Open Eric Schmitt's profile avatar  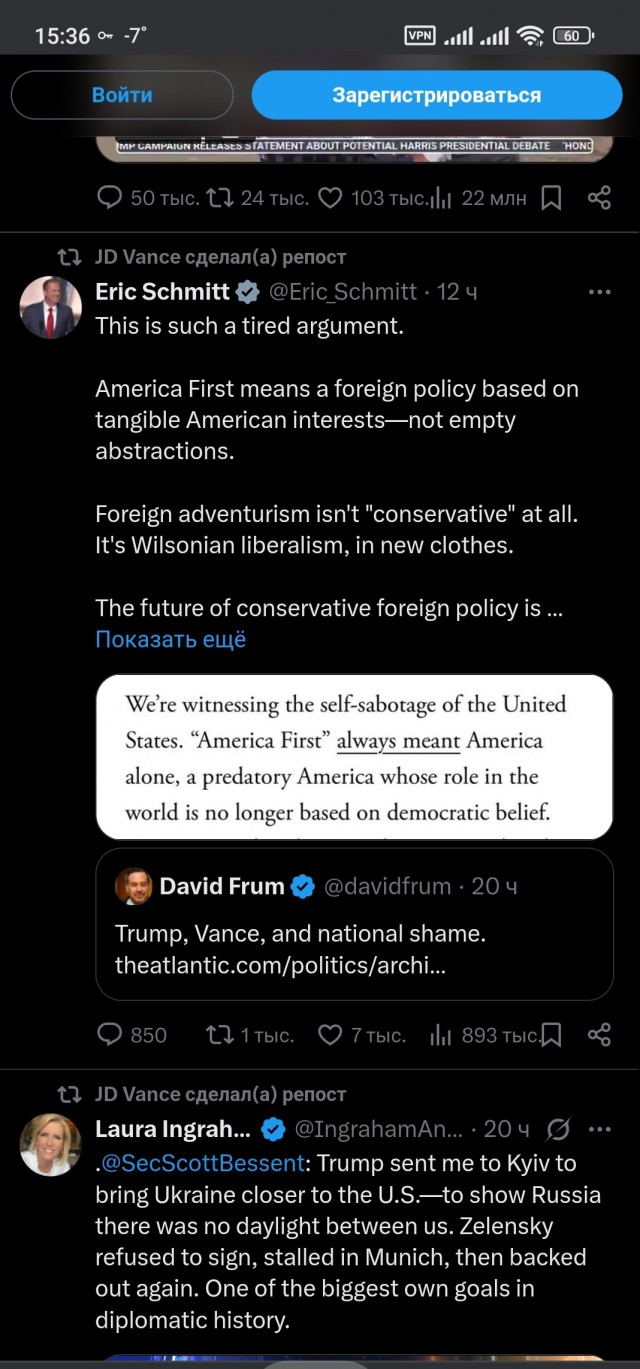[x=50, y=307]
